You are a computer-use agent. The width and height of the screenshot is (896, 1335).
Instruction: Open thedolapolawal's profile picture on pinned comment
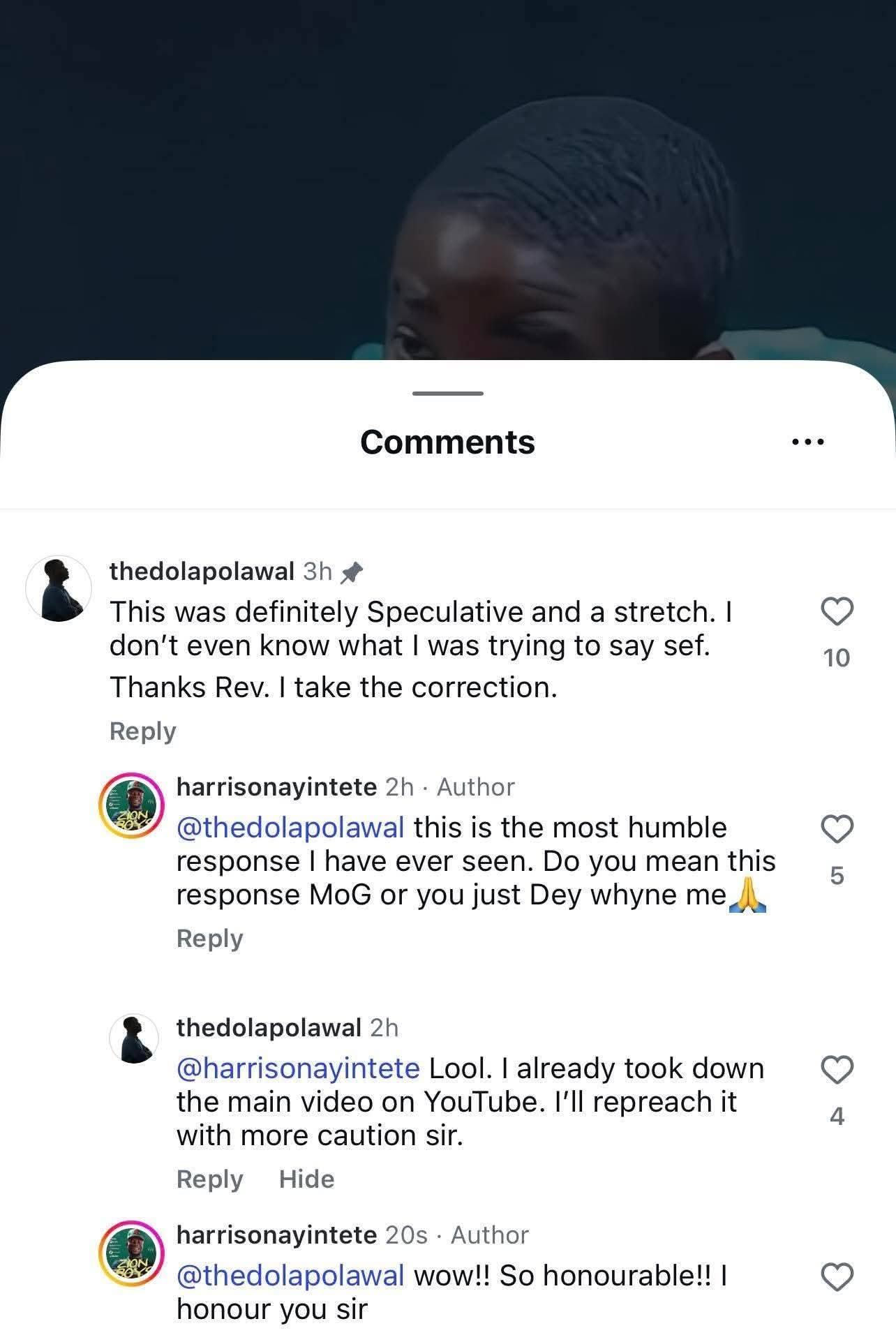point(59,588)
